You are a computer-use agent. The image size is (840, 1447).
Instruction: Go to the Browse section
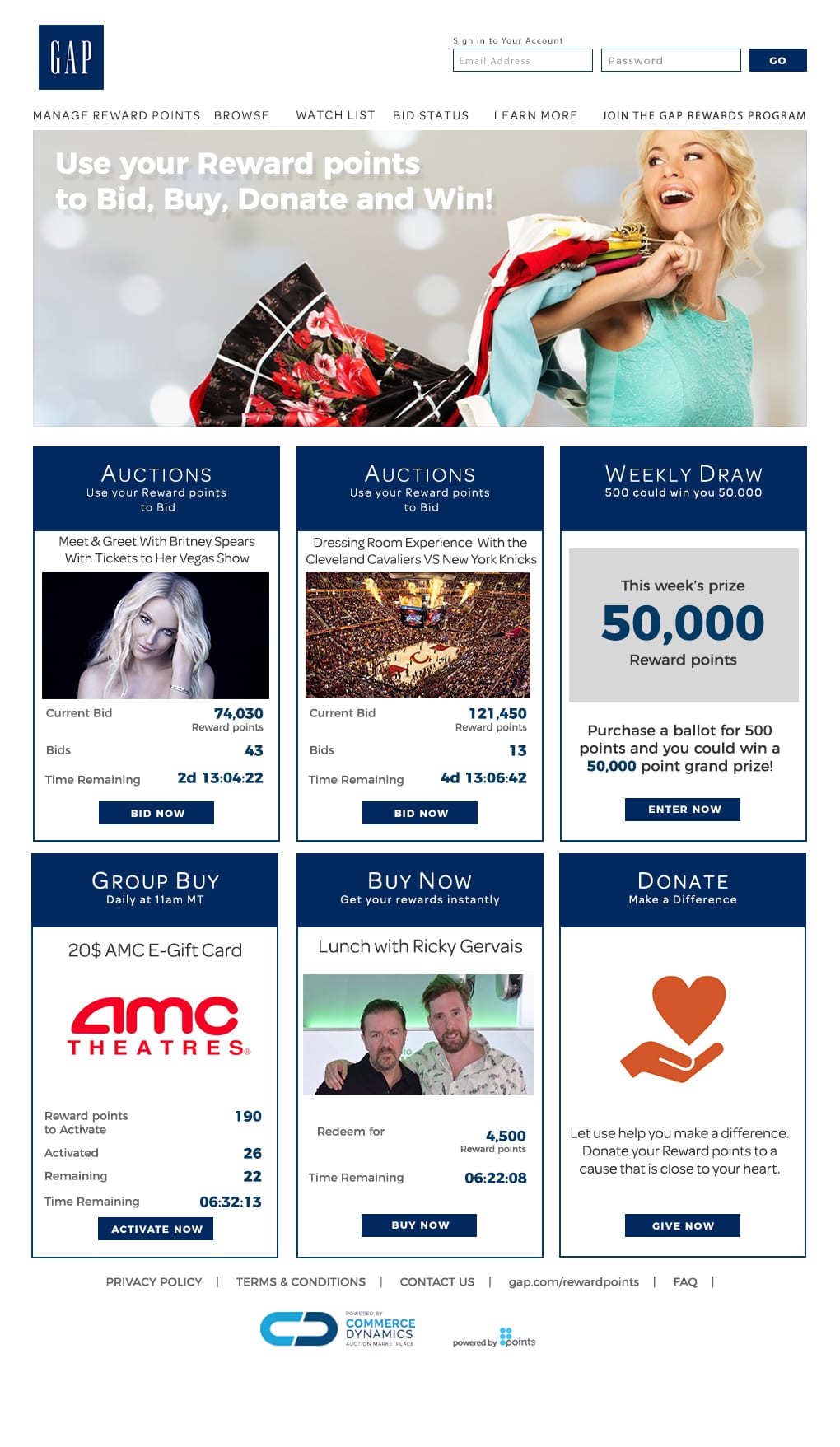(x=241, y=115)
